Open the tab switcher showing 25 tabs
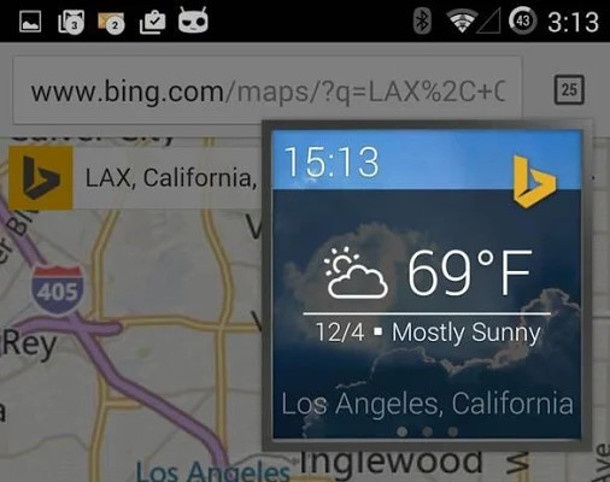 click(569, 91)
